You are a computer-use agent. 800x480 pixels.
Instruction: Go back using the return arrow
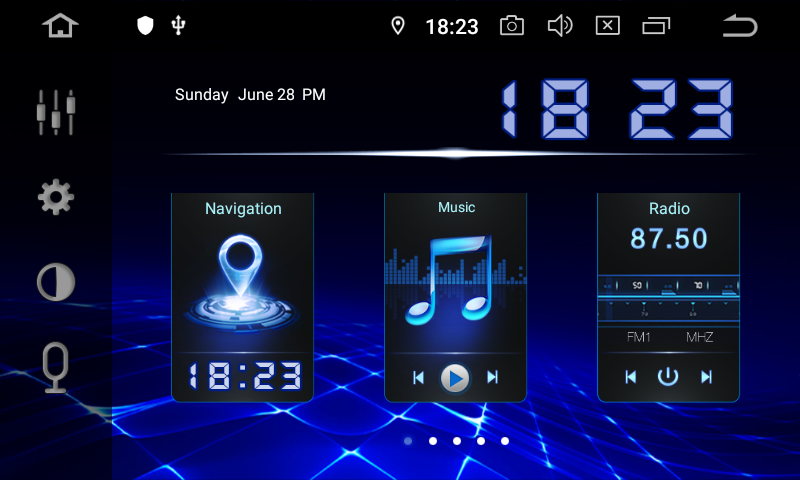(x=740, y=26)
